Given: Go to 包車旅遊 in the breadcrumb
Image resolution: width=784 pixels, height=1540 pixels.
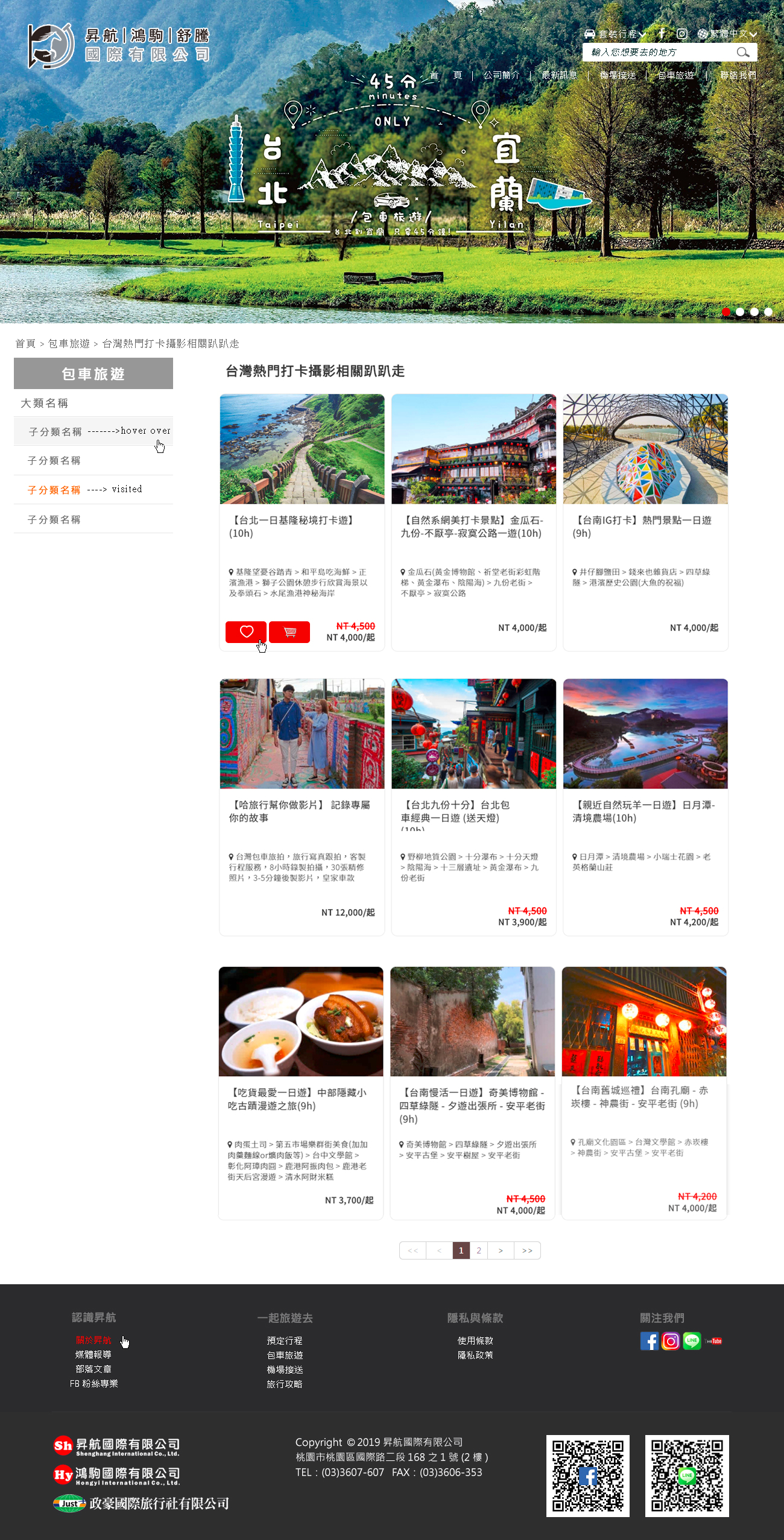Looking at the screenshot, I should (x=69, y=343).
